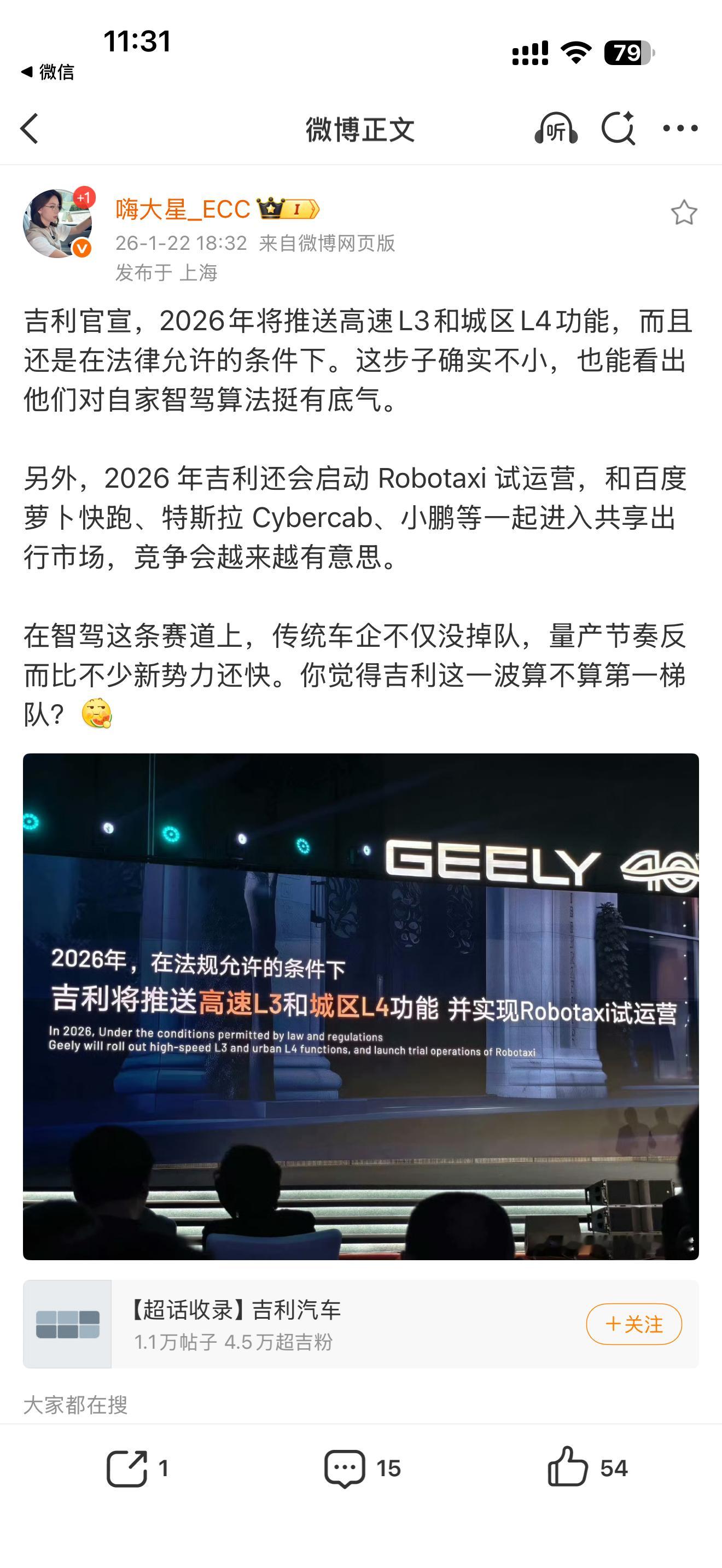Open profile of 嗨大星_ECC
Screen dimensions: 722x1568
click(183, 209)
